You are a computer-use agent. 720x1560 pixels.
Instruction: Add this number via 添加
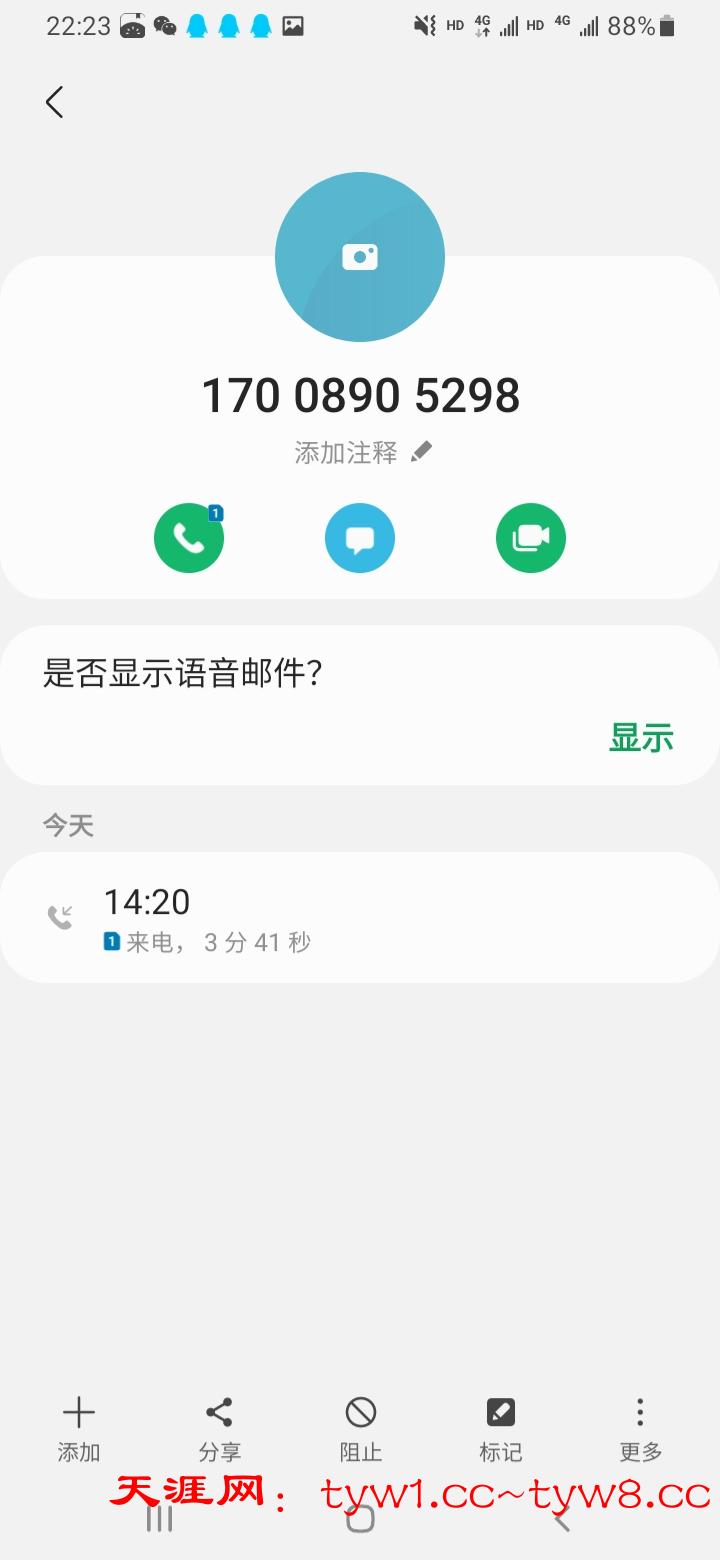[79, 1428]
